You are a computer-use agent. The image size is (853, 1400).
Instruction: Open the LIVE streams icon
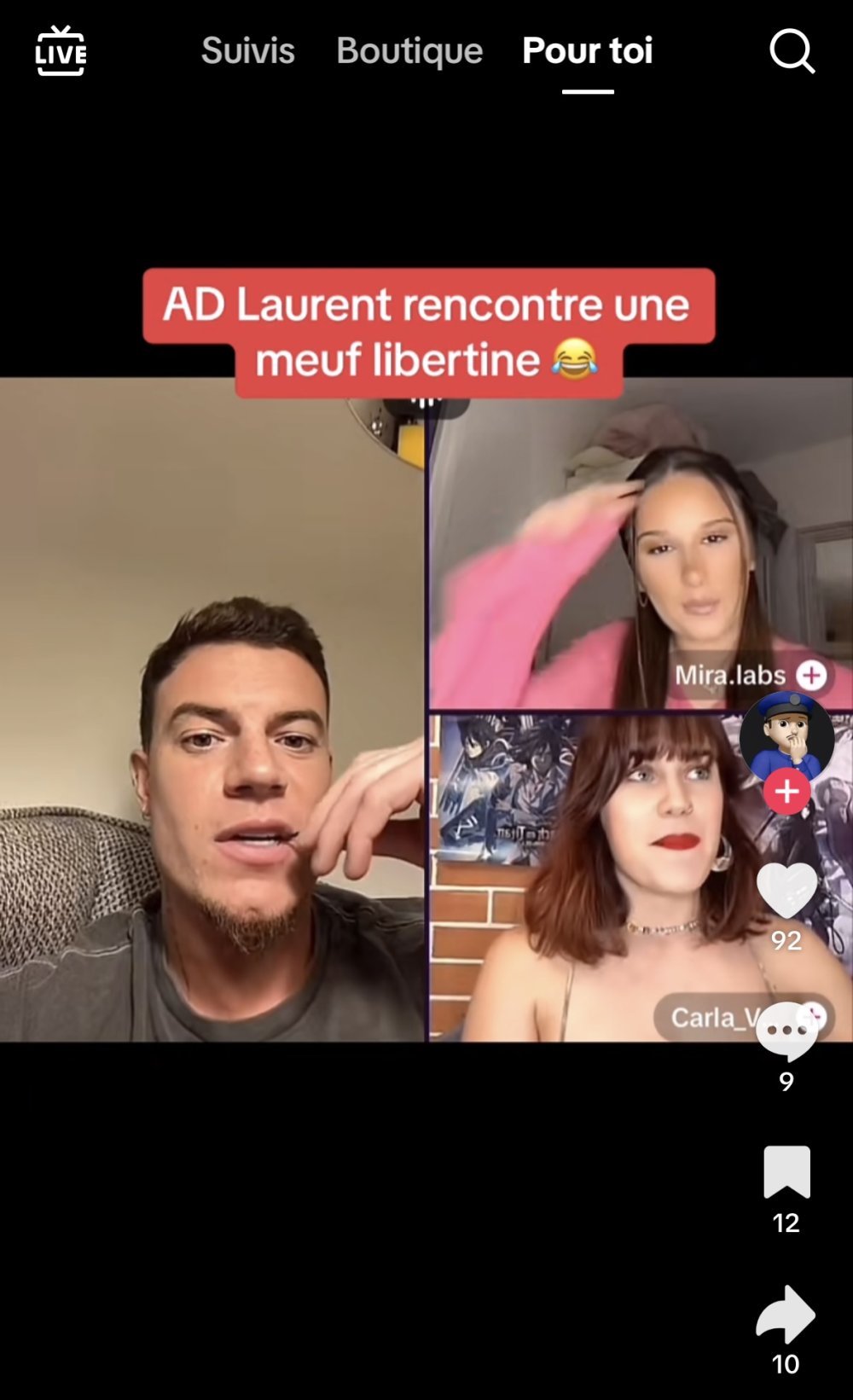(61, 52)
